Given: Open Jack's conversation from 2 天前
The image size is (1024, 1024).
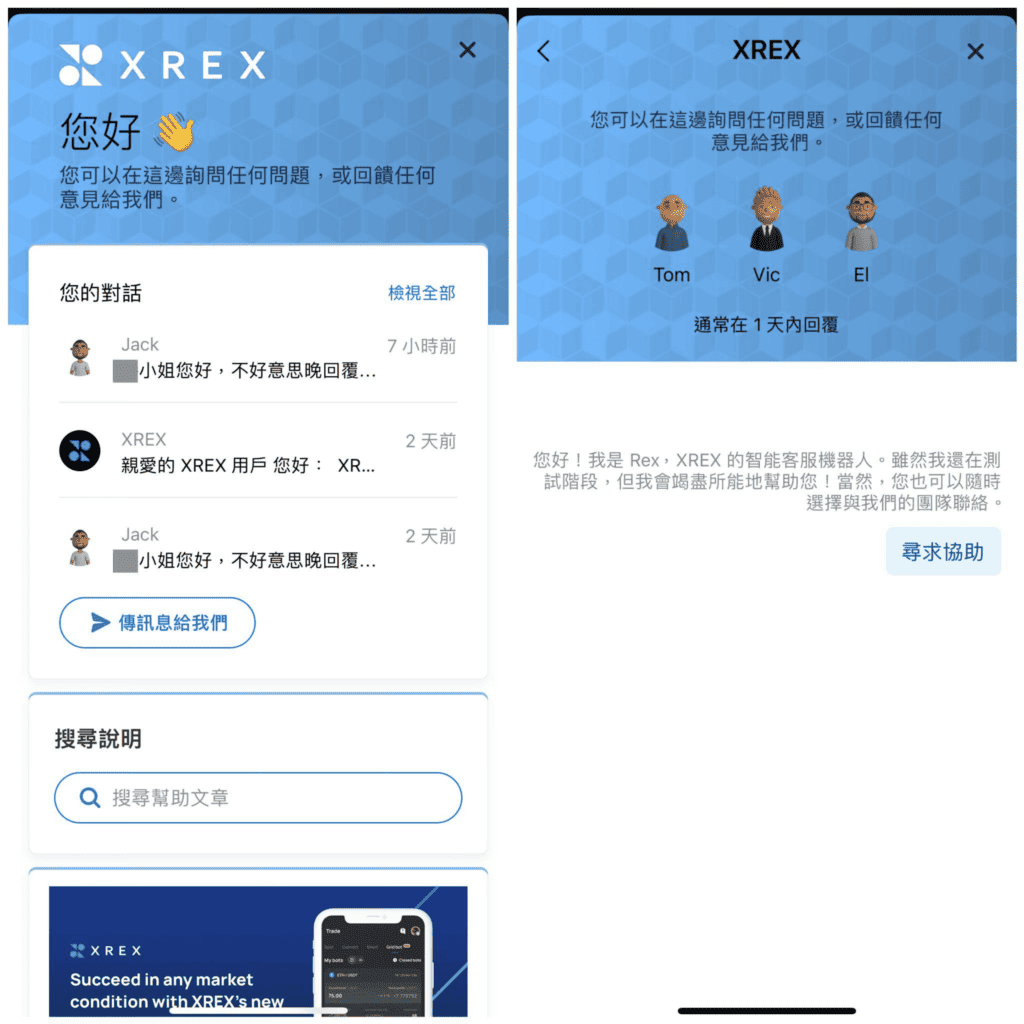Looking at the screenshot, I should [x=257, y=548].
